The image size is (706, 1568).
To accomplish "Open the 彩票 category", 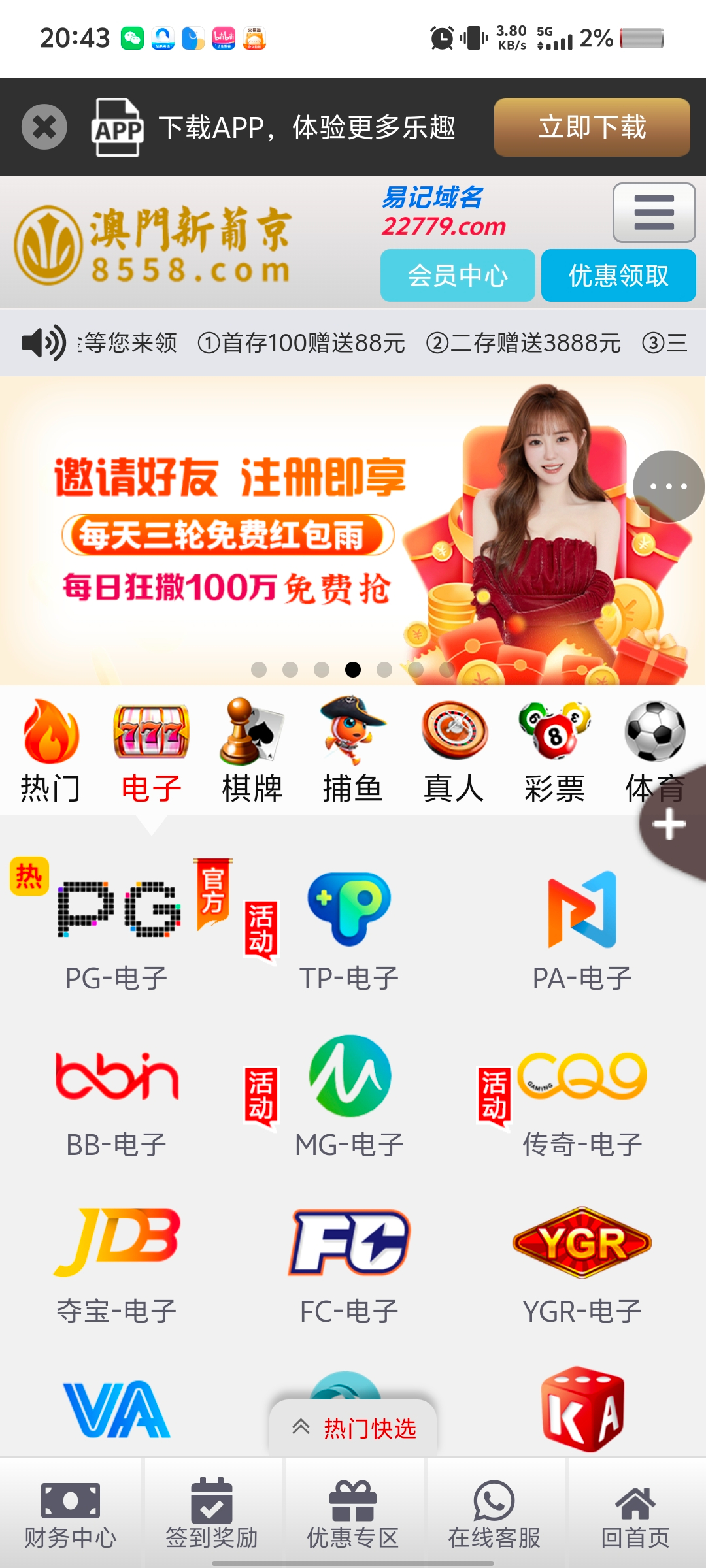I will (x=554, y=751).
